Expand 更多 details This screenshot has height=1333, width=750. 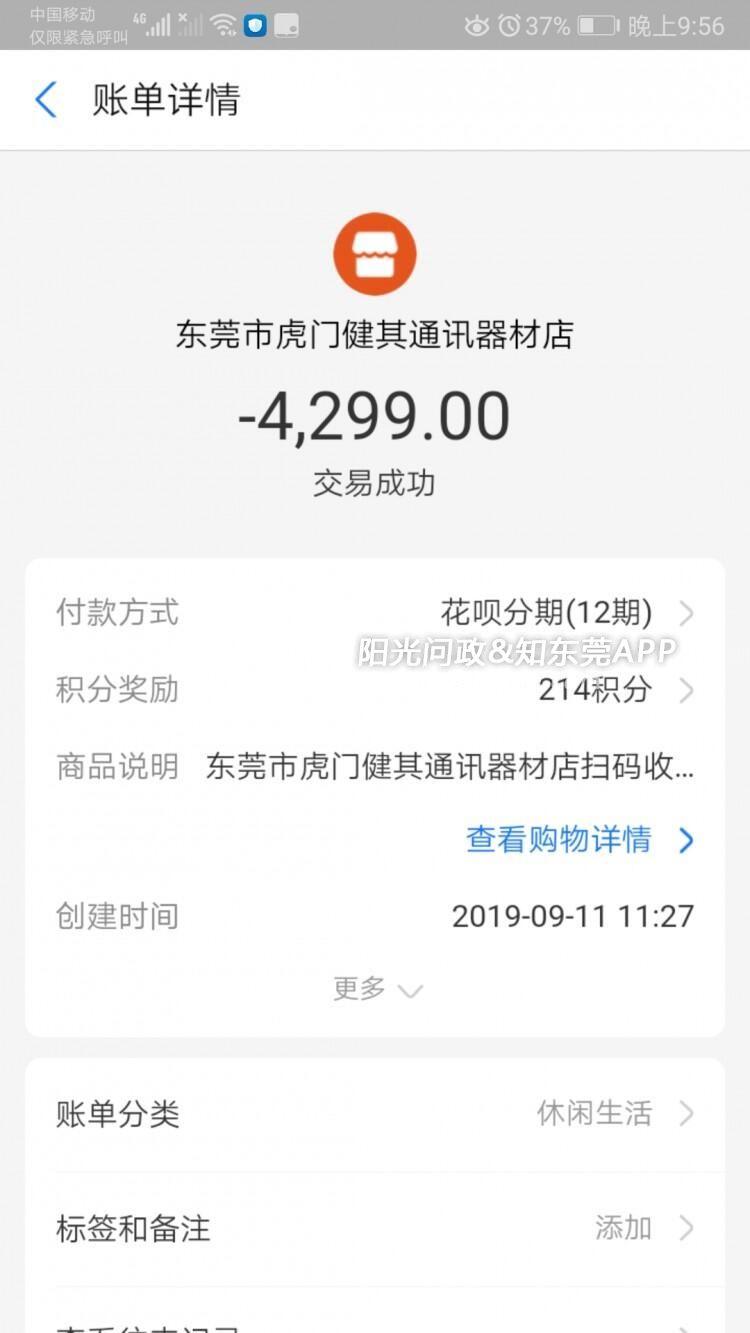[x=376, y=990]
